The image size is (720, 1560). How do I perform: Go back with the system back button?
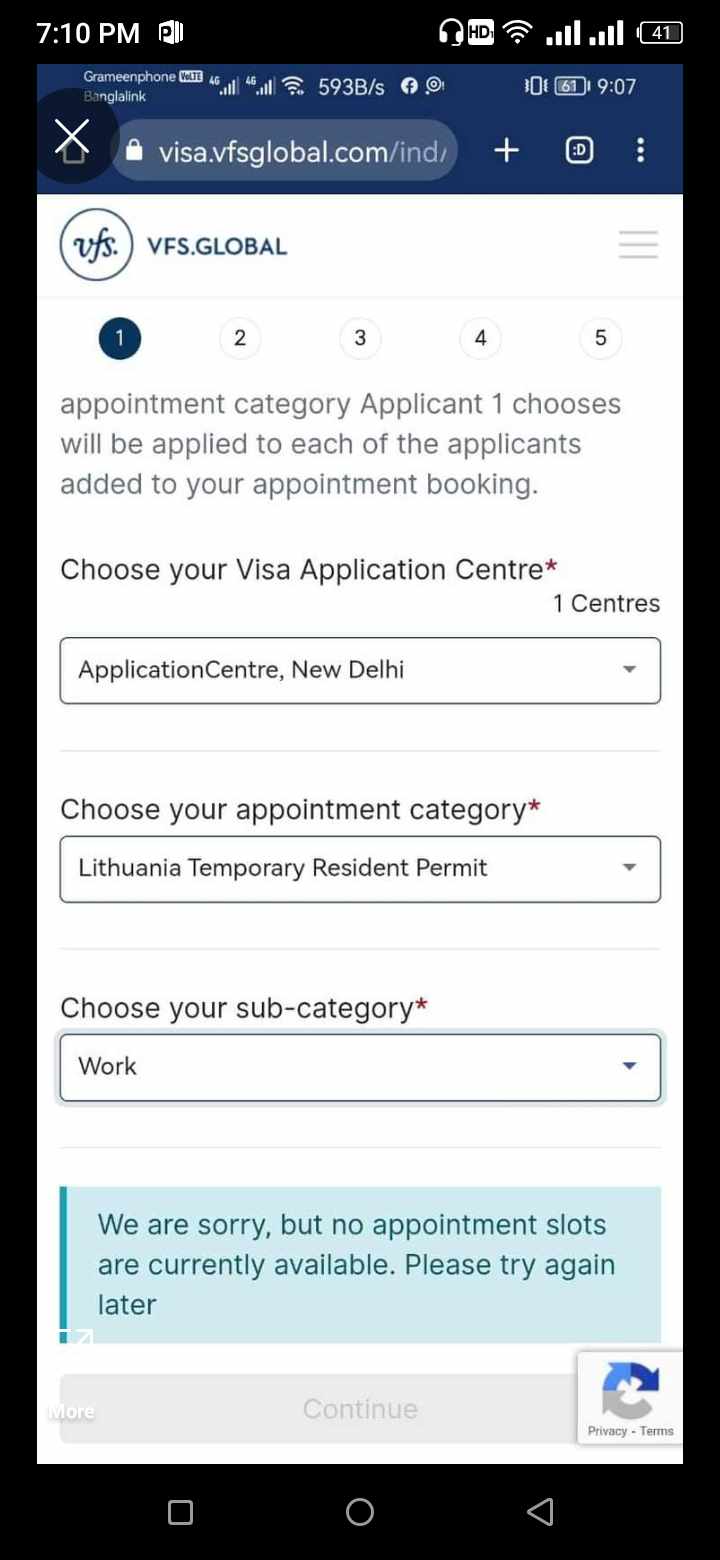540,1512
